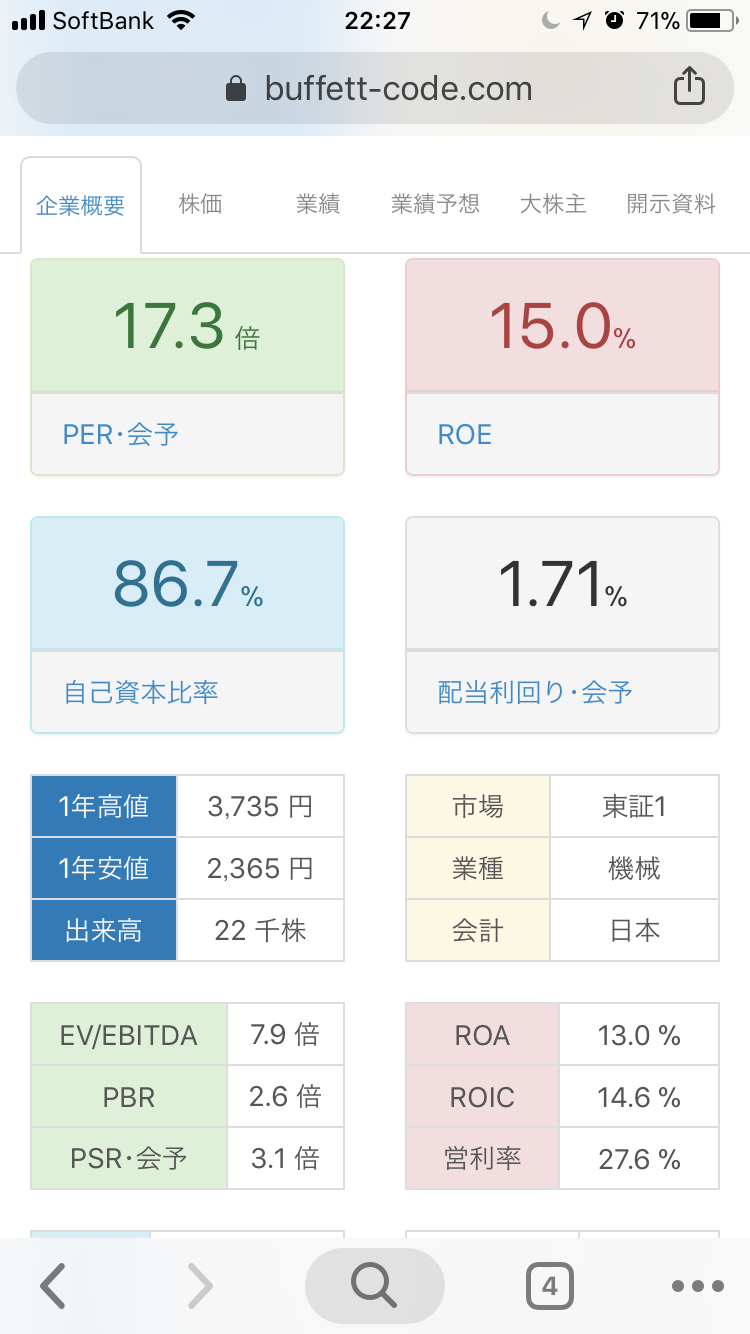Tap the Share icon in the address bar
This screenshot has width=750, height=1334.
(689, 88)
